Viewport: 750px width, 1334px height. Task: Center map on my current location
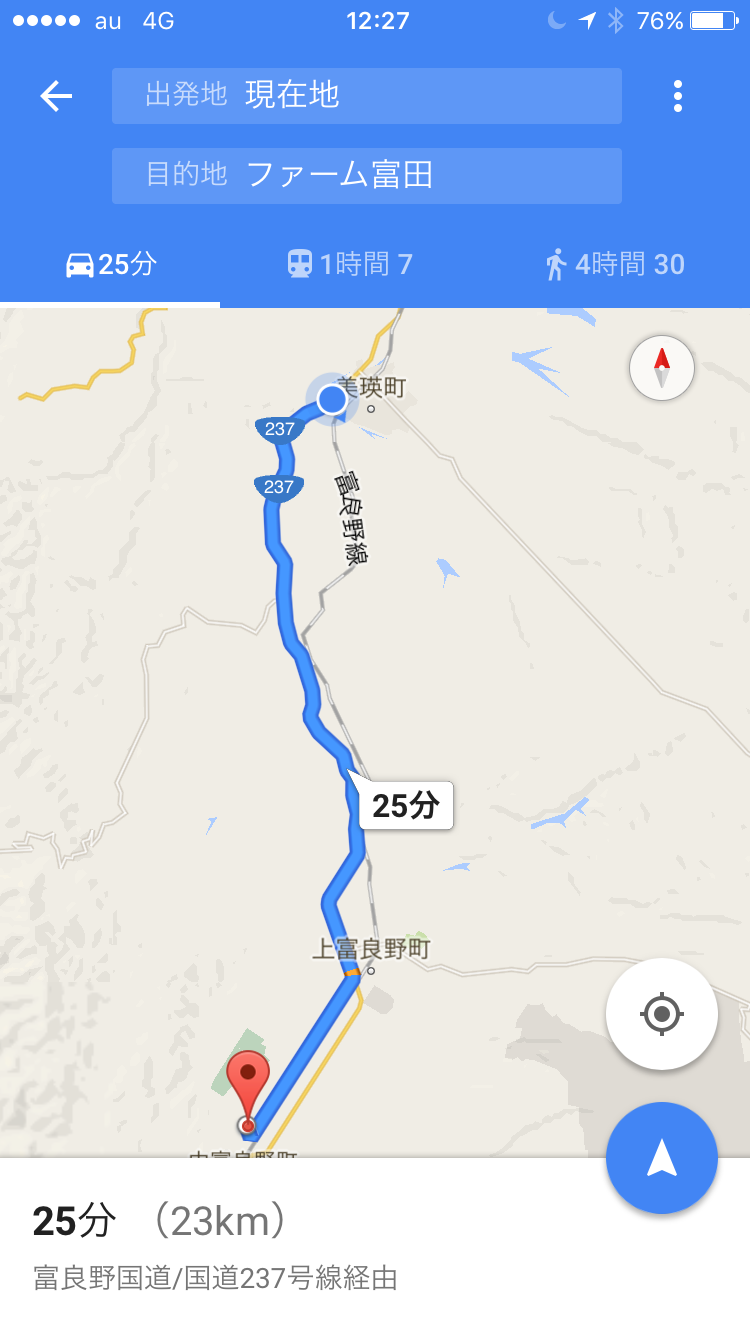point(661,1014)
